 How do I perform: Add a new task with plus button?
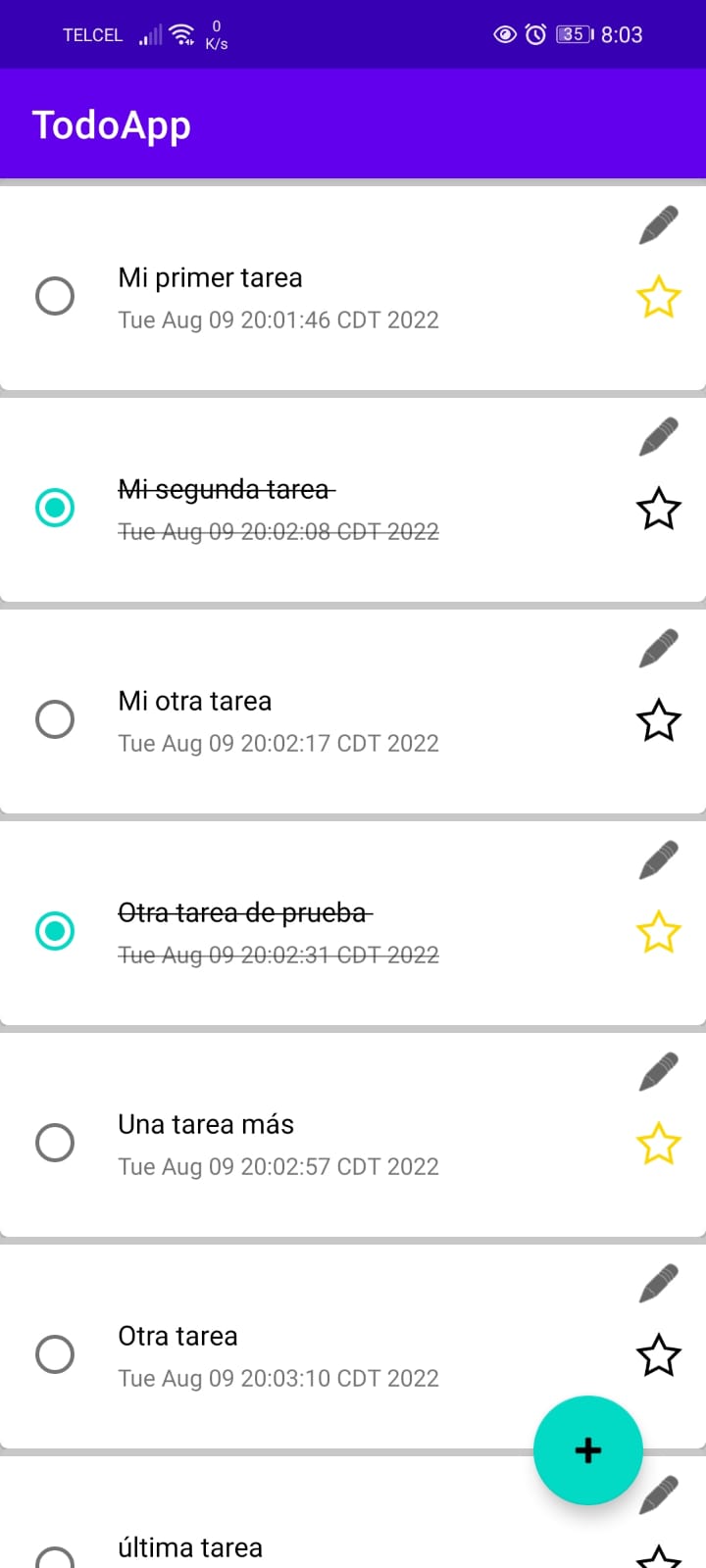[x=588, y=1450]
